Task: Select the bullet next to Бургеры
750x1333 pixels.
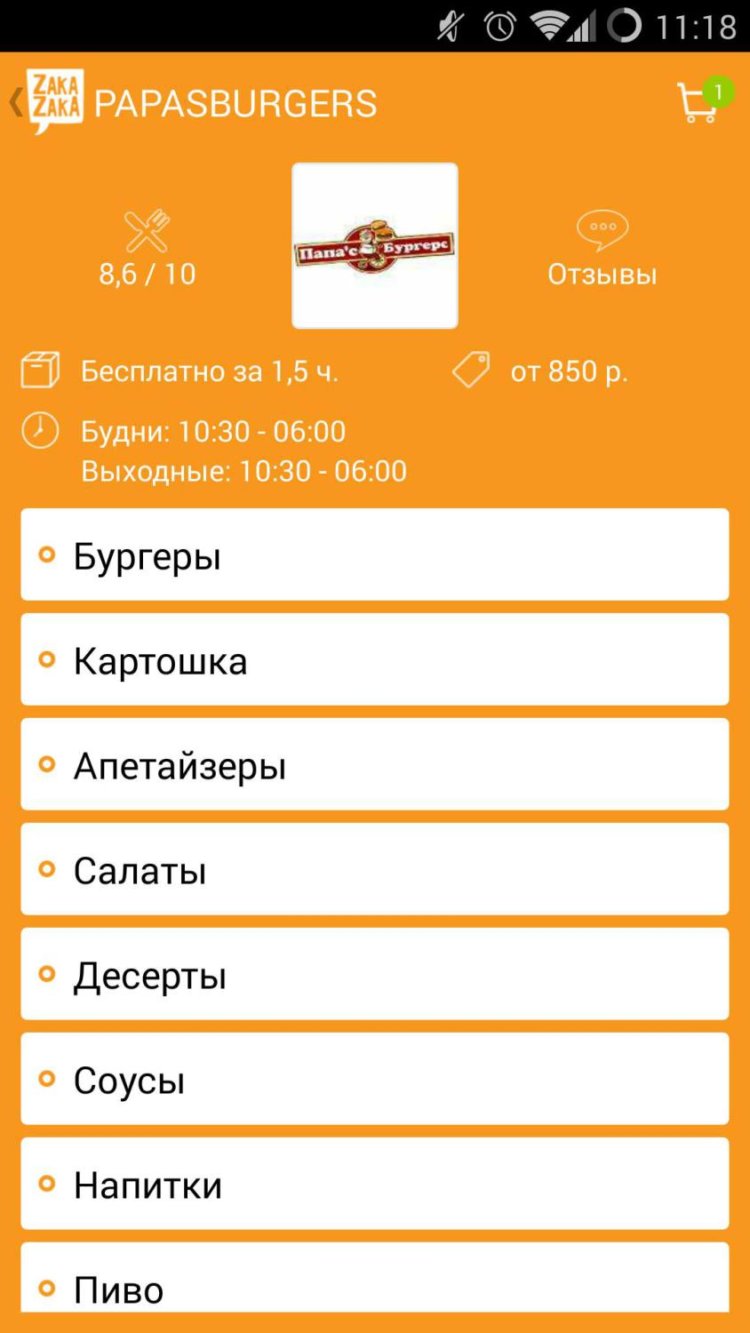Action: pos(45,555)
